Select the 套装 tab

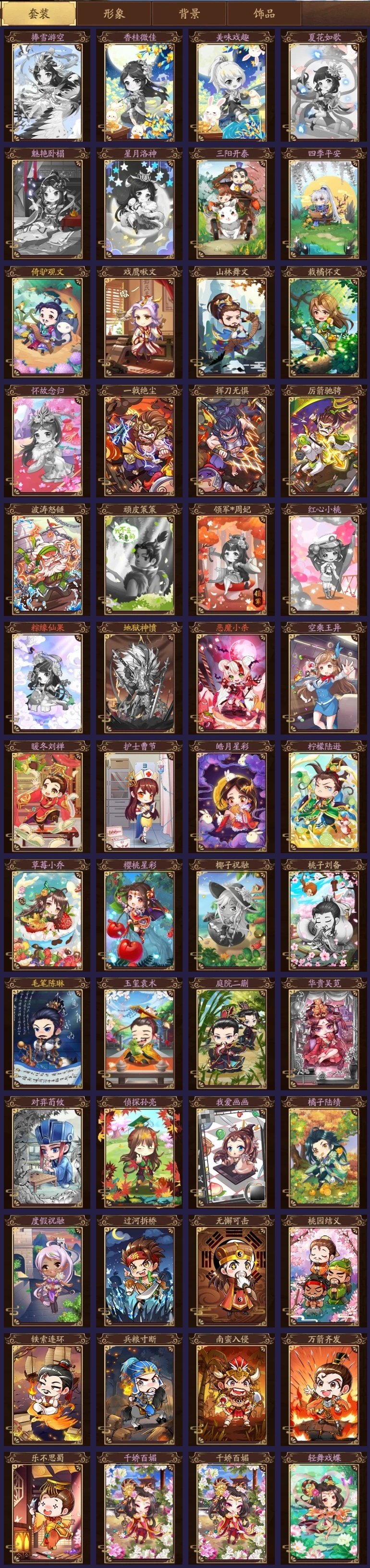(38, 13)
